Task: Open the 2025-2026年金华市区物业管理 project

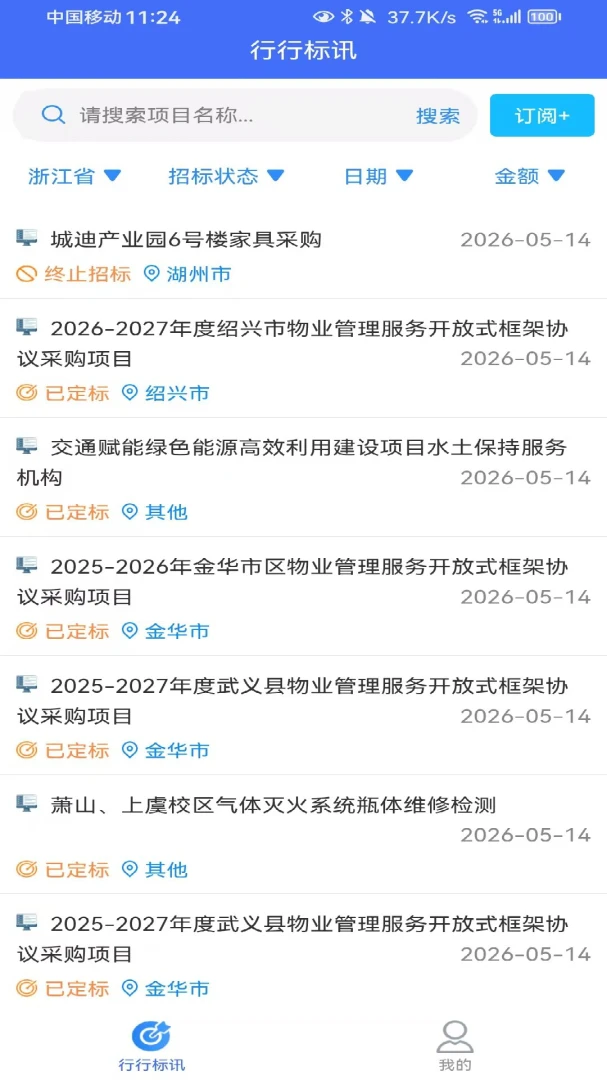Action: click(303, 596)
